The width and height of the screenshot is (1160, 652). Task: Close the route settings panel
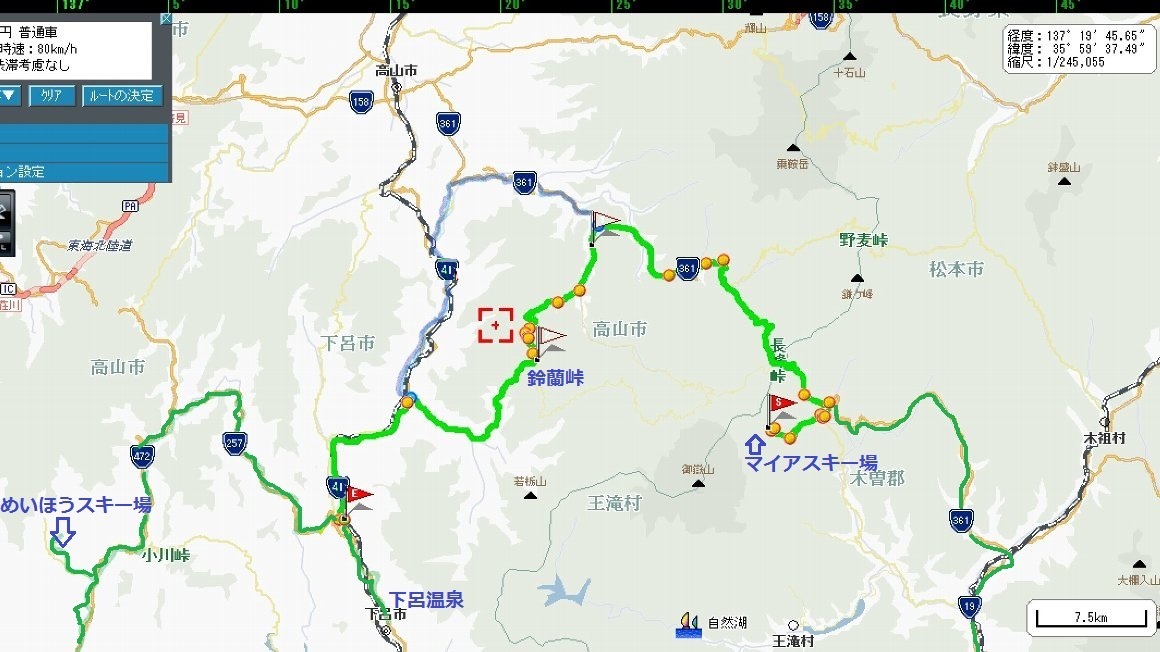pyautogui.click(x=166, y=20)
